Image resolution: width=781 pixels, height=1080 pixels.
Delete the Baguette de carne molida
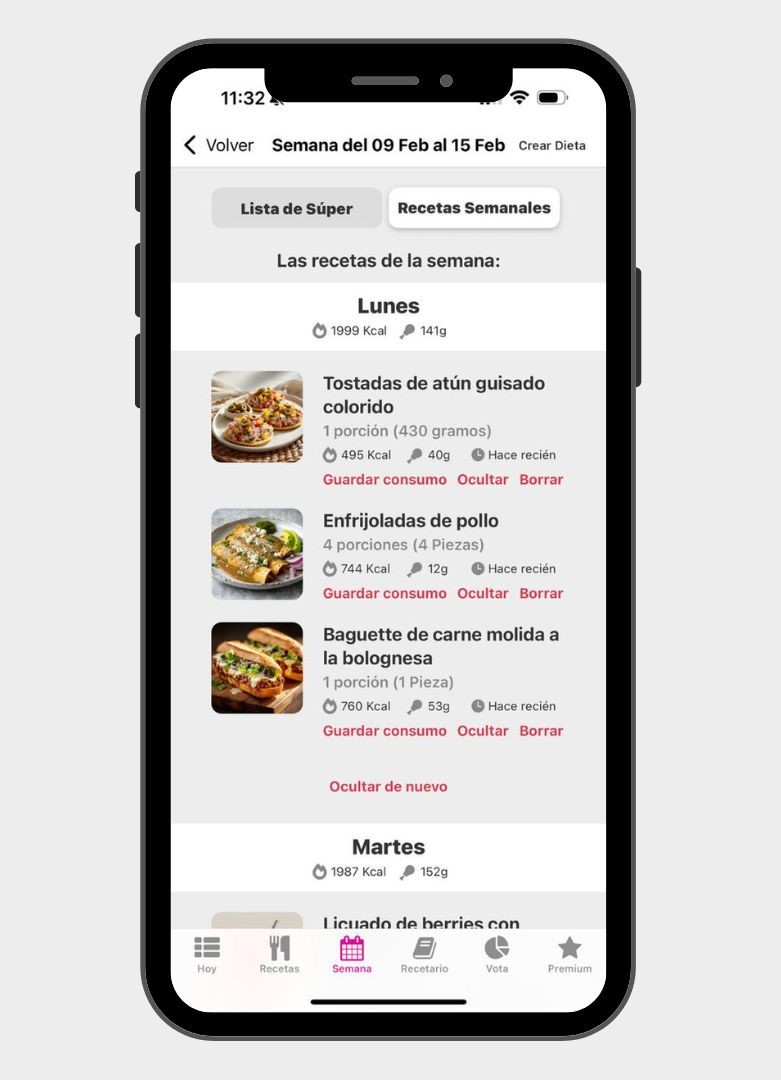click(541, 731)
